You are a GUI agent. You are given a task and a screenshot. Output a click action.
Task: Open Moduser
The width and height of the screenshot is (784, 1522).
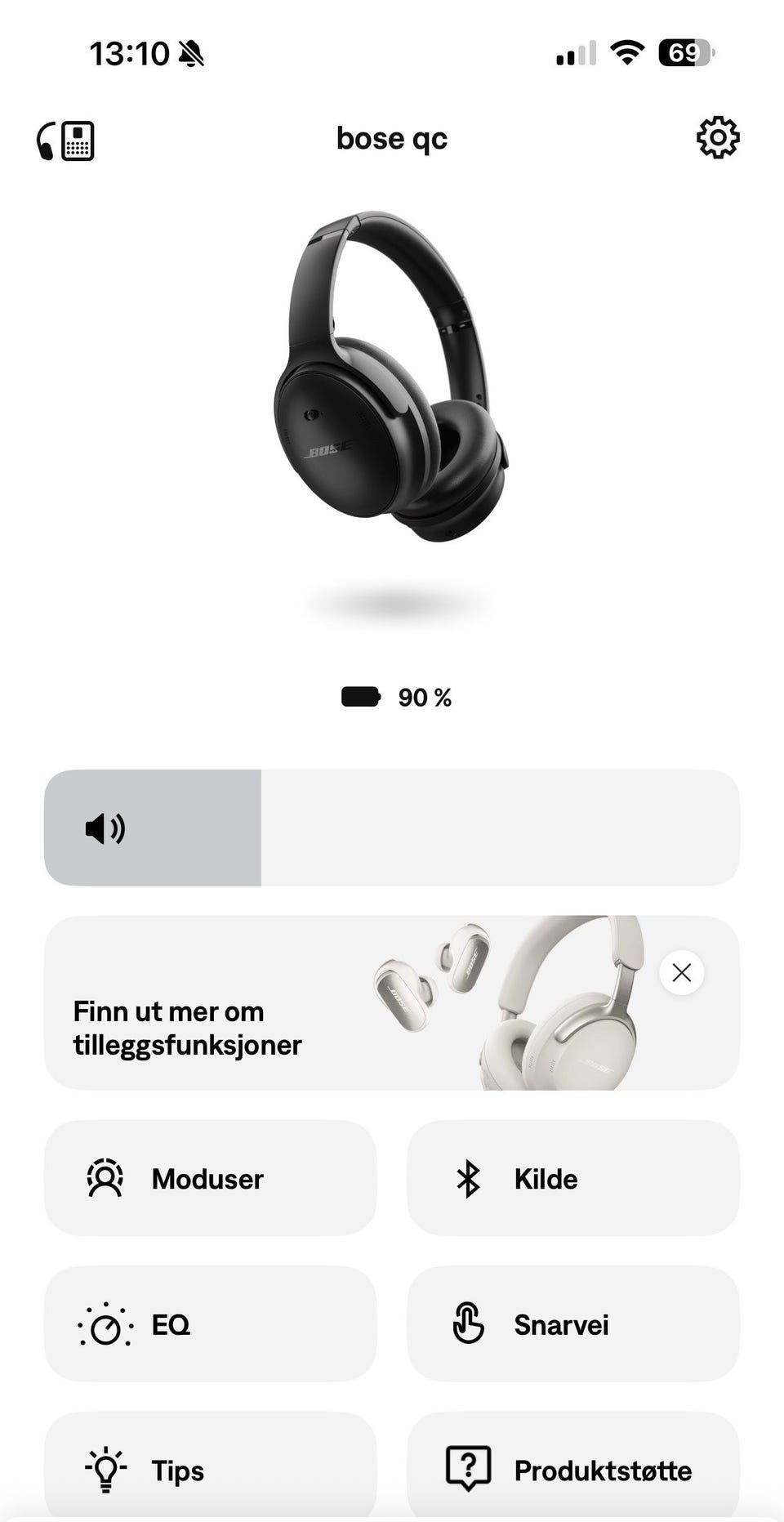point(211,1178)
